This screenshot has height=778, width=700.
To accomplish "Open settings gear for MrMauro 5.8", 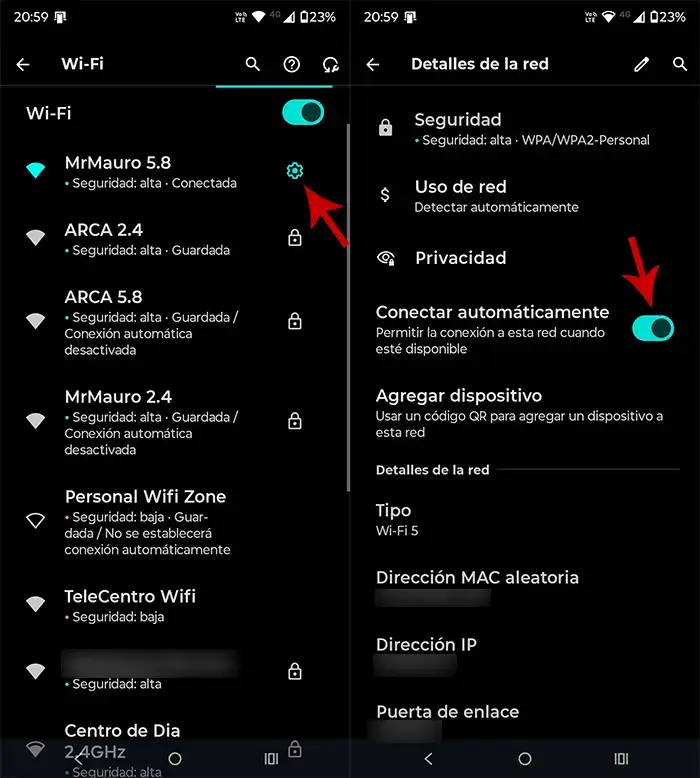I will click(294, 172).
